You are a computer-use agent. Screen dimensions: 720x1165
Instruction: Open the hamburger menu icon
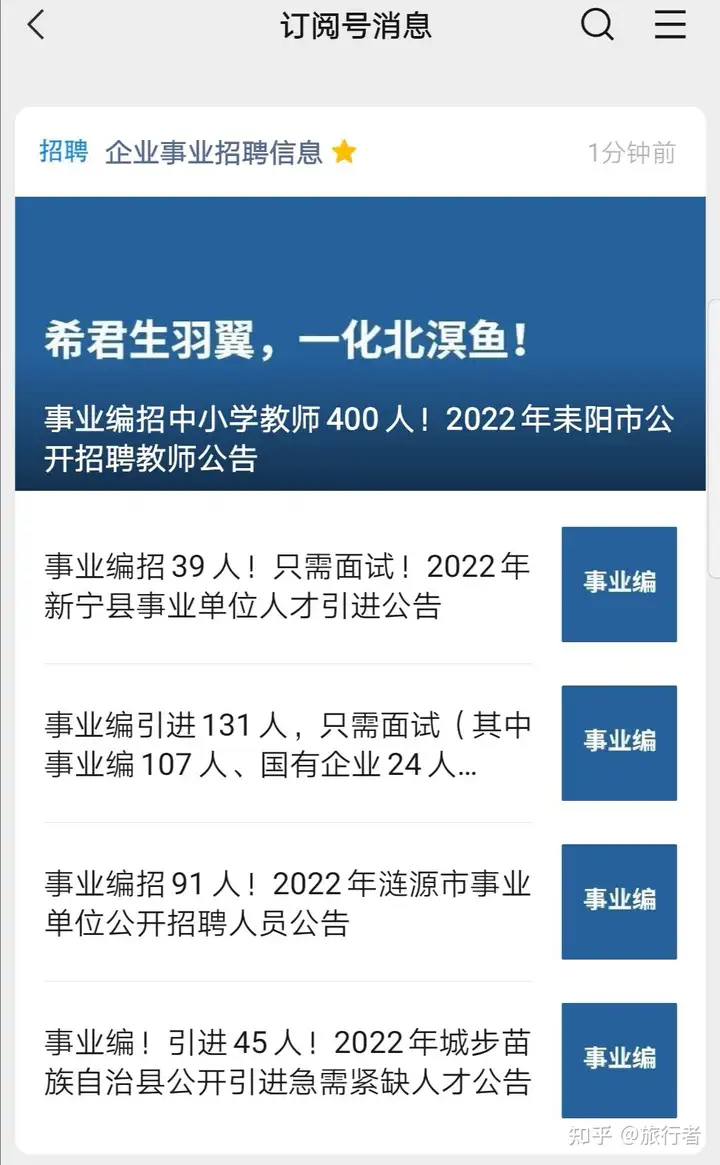[669, 25]
